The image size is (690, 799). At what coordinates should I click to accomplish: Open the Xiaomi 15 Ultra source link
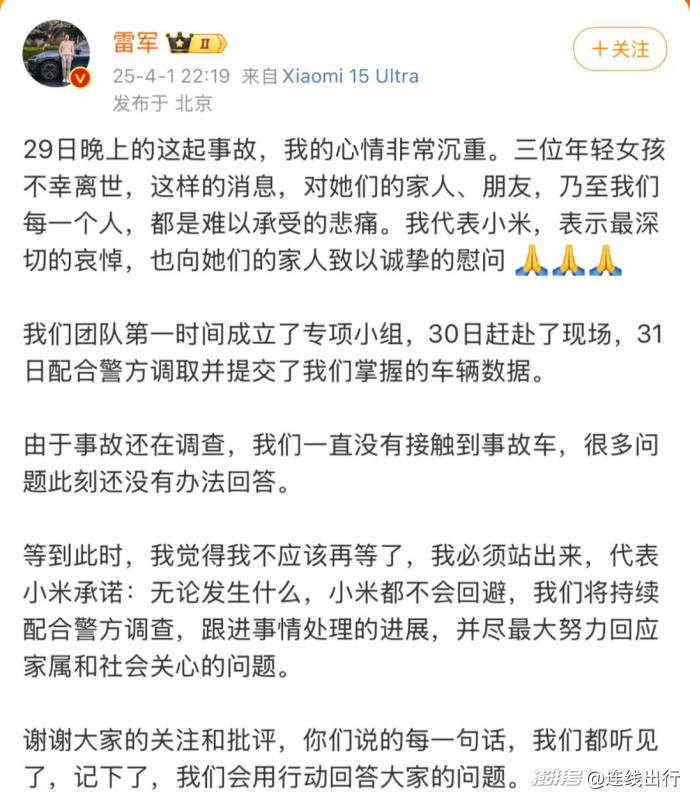tap(350, 76)
